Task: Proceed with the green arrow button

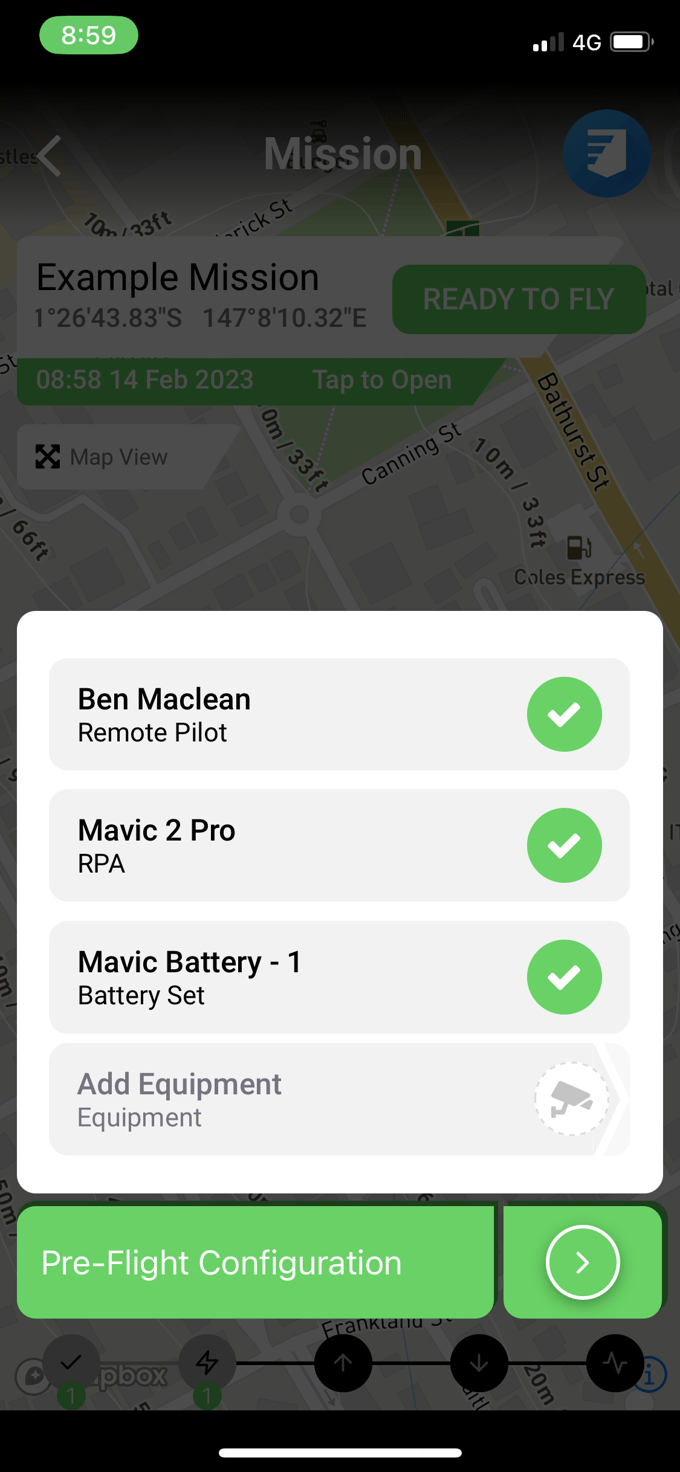Action: click(583, 1262)
